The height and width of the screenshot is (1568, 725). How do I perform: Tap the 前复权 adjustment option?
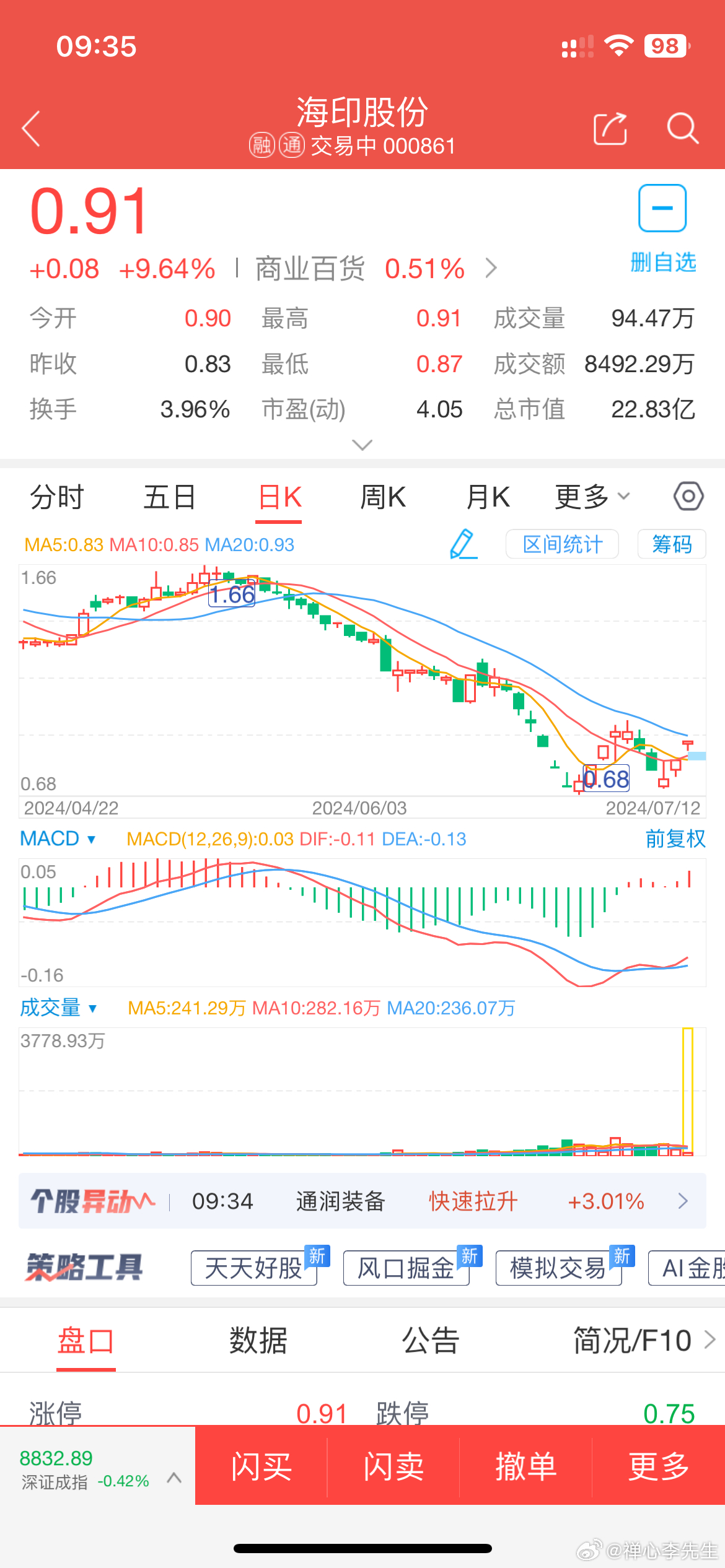tap(675, 838)
